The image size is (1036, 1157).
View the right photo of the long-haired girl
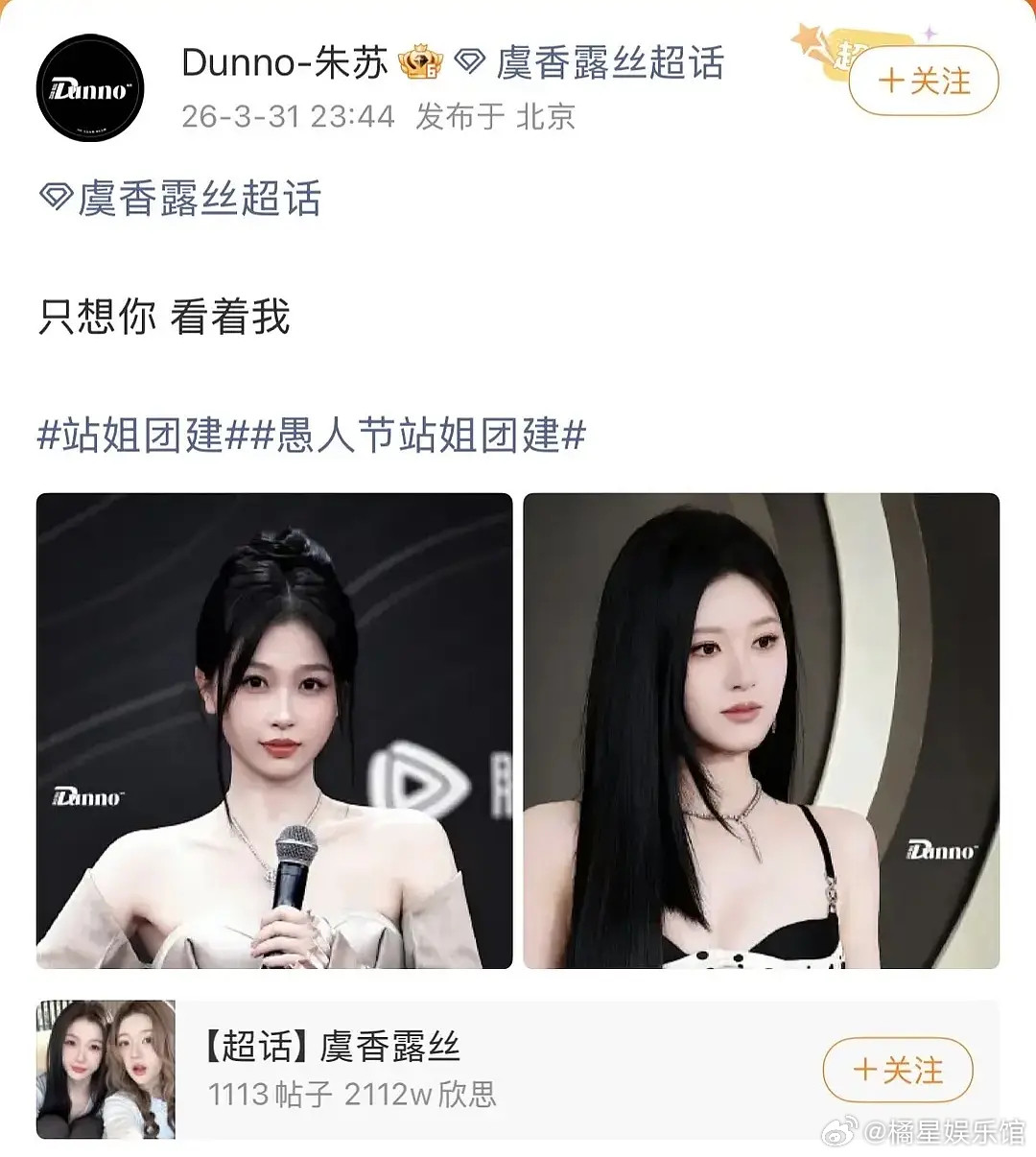pyautogui.click(x=763, y=731)
